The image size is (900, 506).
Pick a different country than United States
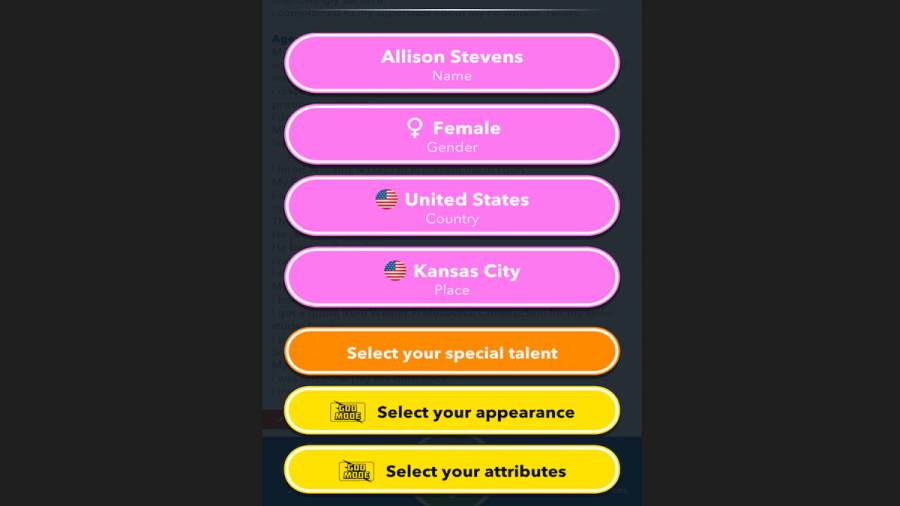click(x=452, y=206)
